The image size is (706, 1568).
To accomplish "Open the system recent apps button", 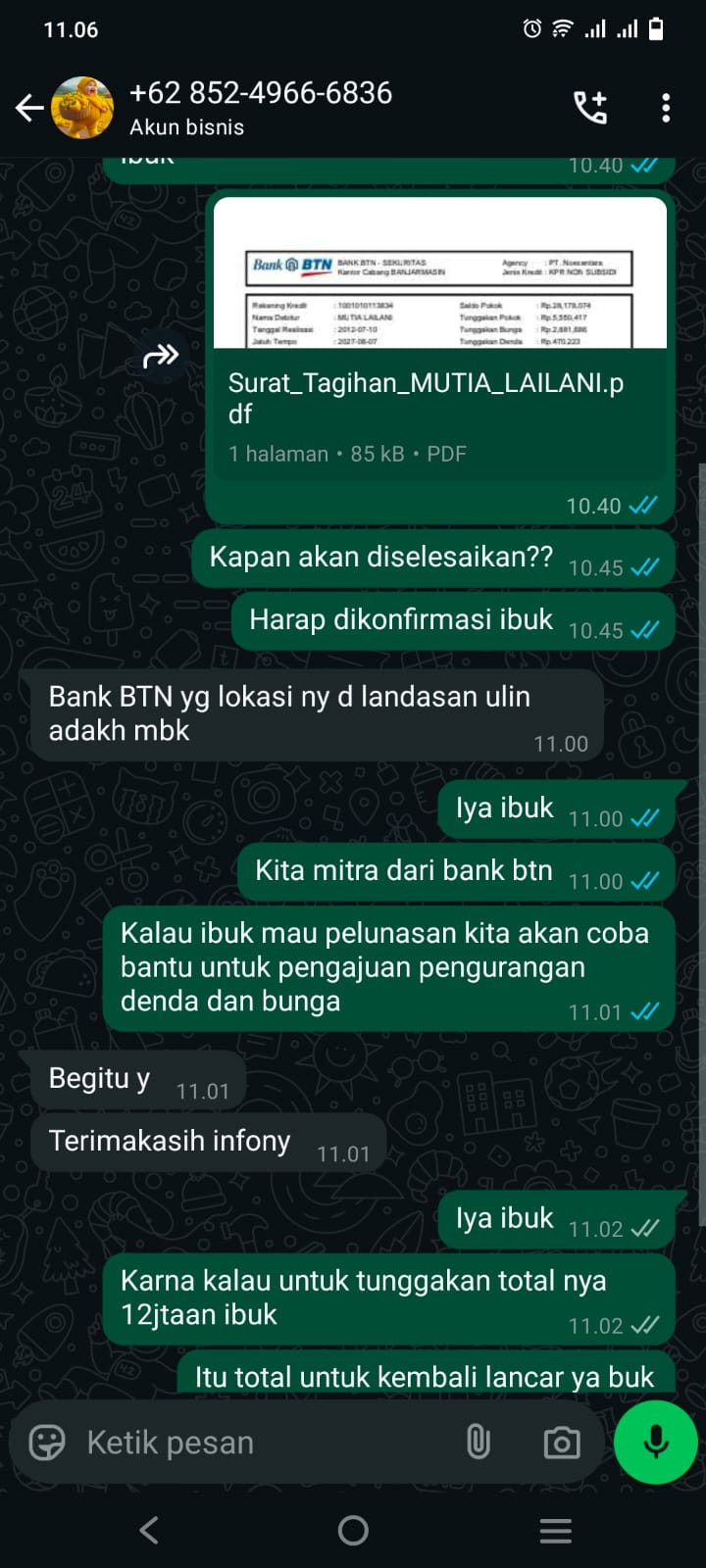I will tap(556, 1530).
